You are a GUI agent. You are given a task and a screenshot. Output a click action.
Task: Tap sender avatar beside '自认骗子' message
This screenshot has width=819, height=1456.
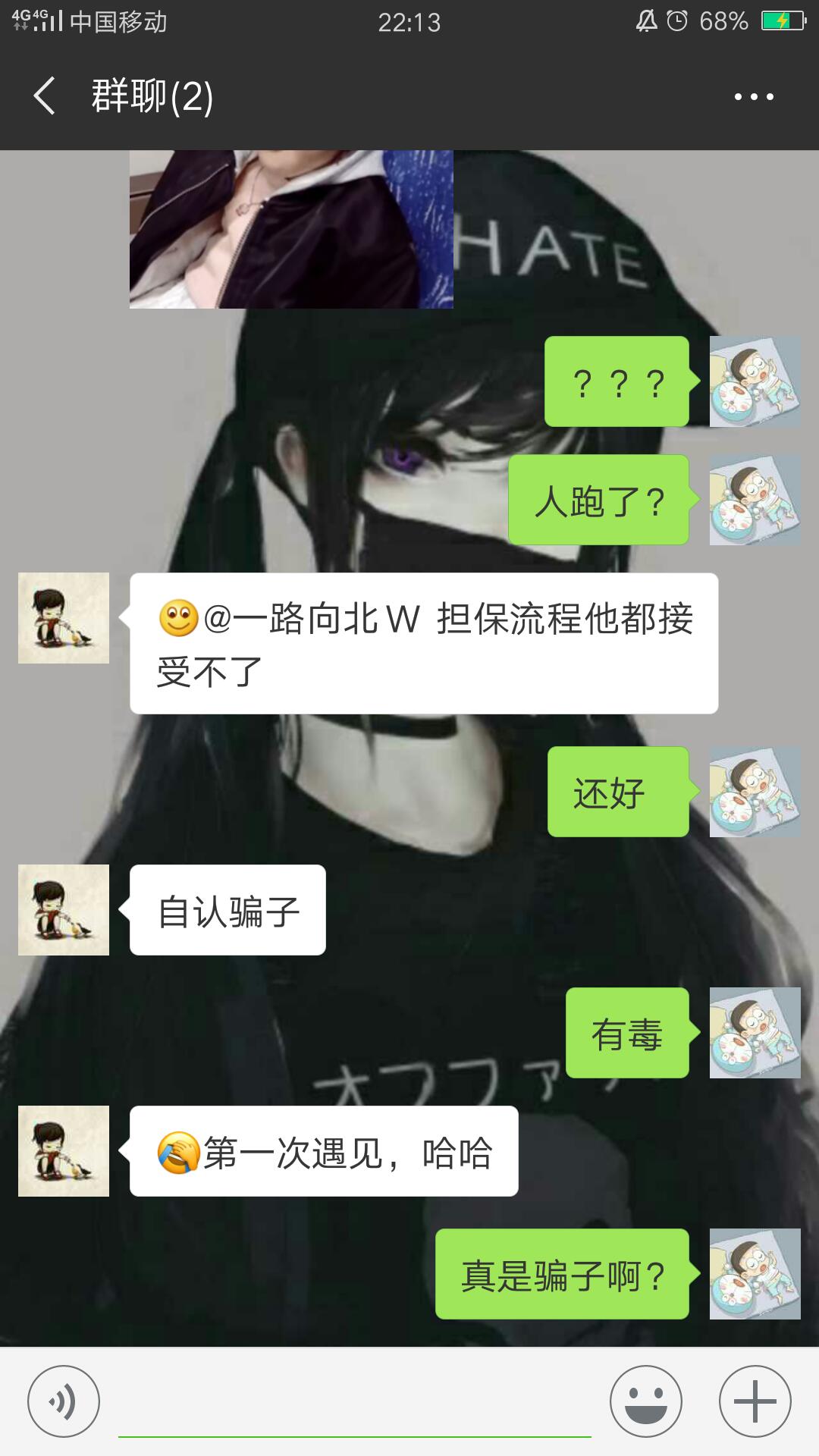click(64, 909)
